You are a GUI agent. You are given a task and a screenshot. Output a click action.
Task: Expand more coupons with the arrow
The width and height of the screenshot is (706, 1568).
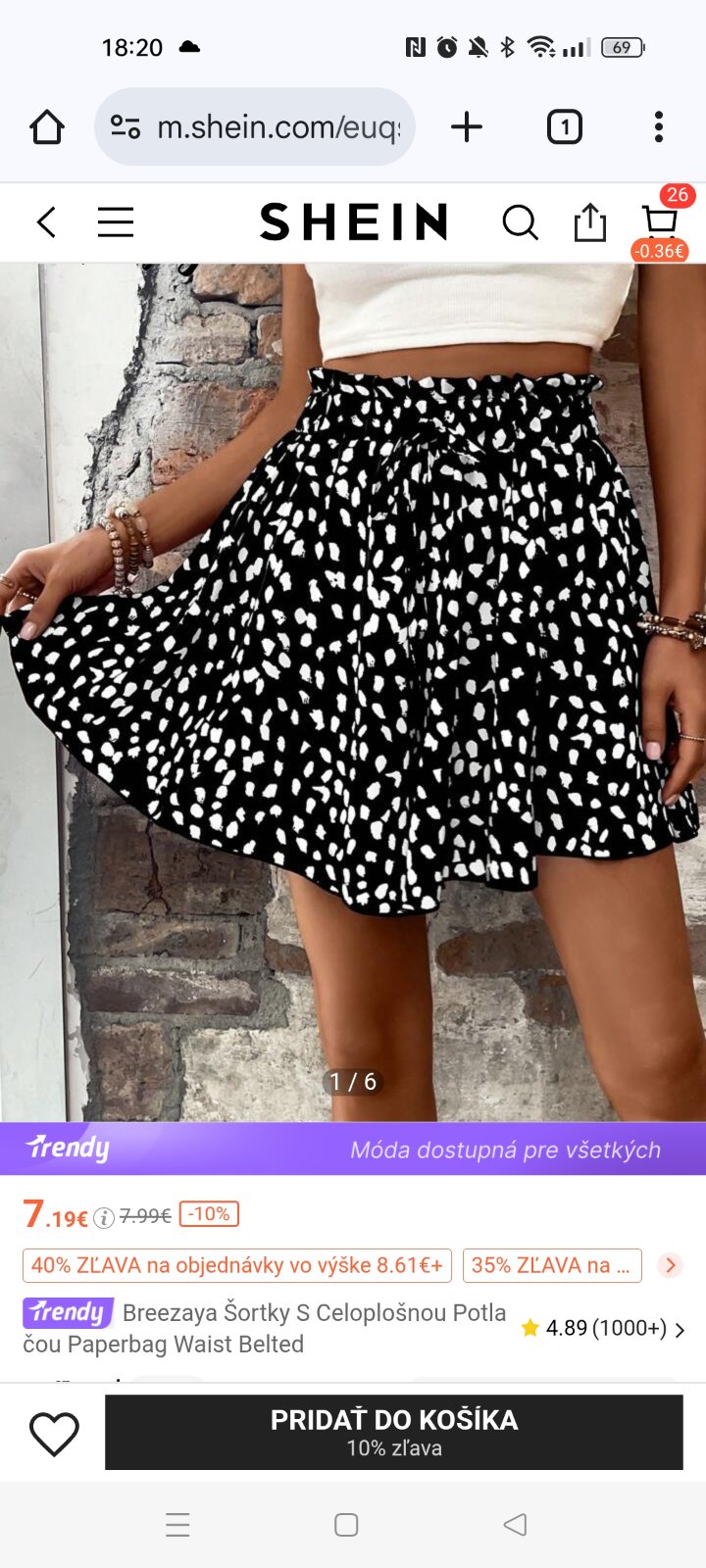671,1265
